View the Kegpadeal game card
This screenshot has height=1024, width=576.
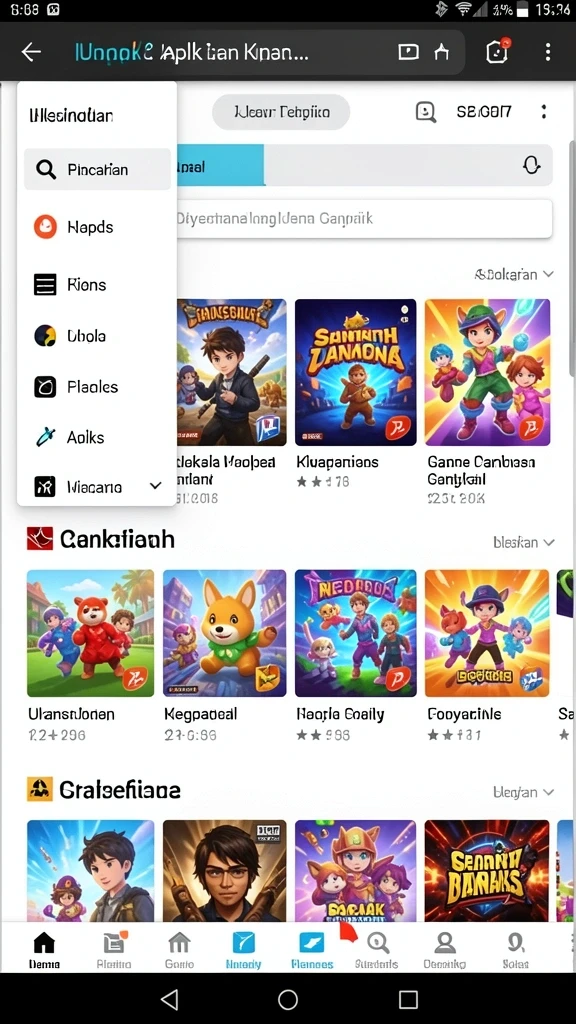224,655
